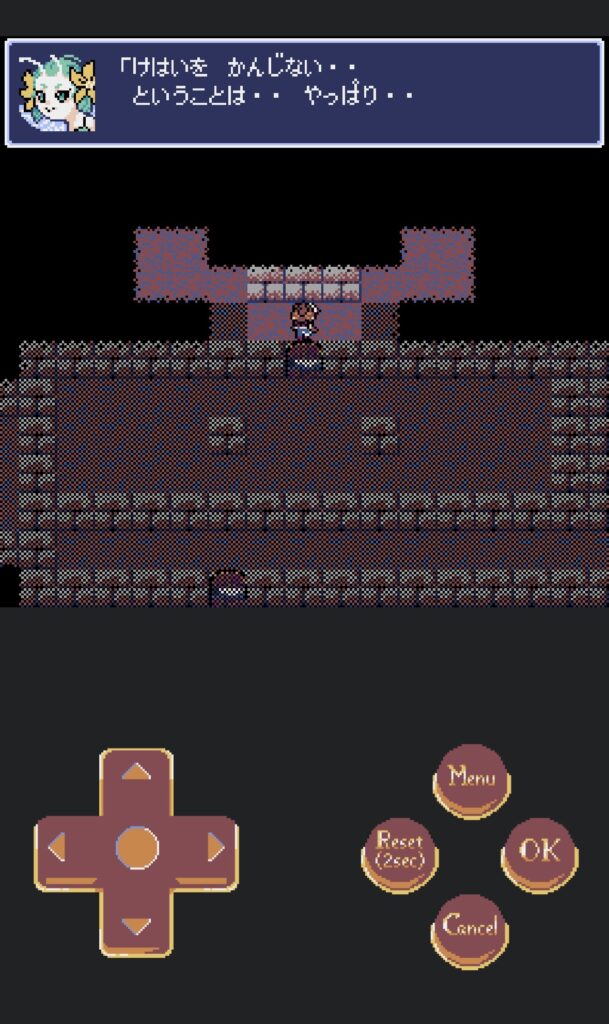This screenshot has width=609, height=1024.
Task: Tap the Reset (2sec) button
Action: [399, 851]
